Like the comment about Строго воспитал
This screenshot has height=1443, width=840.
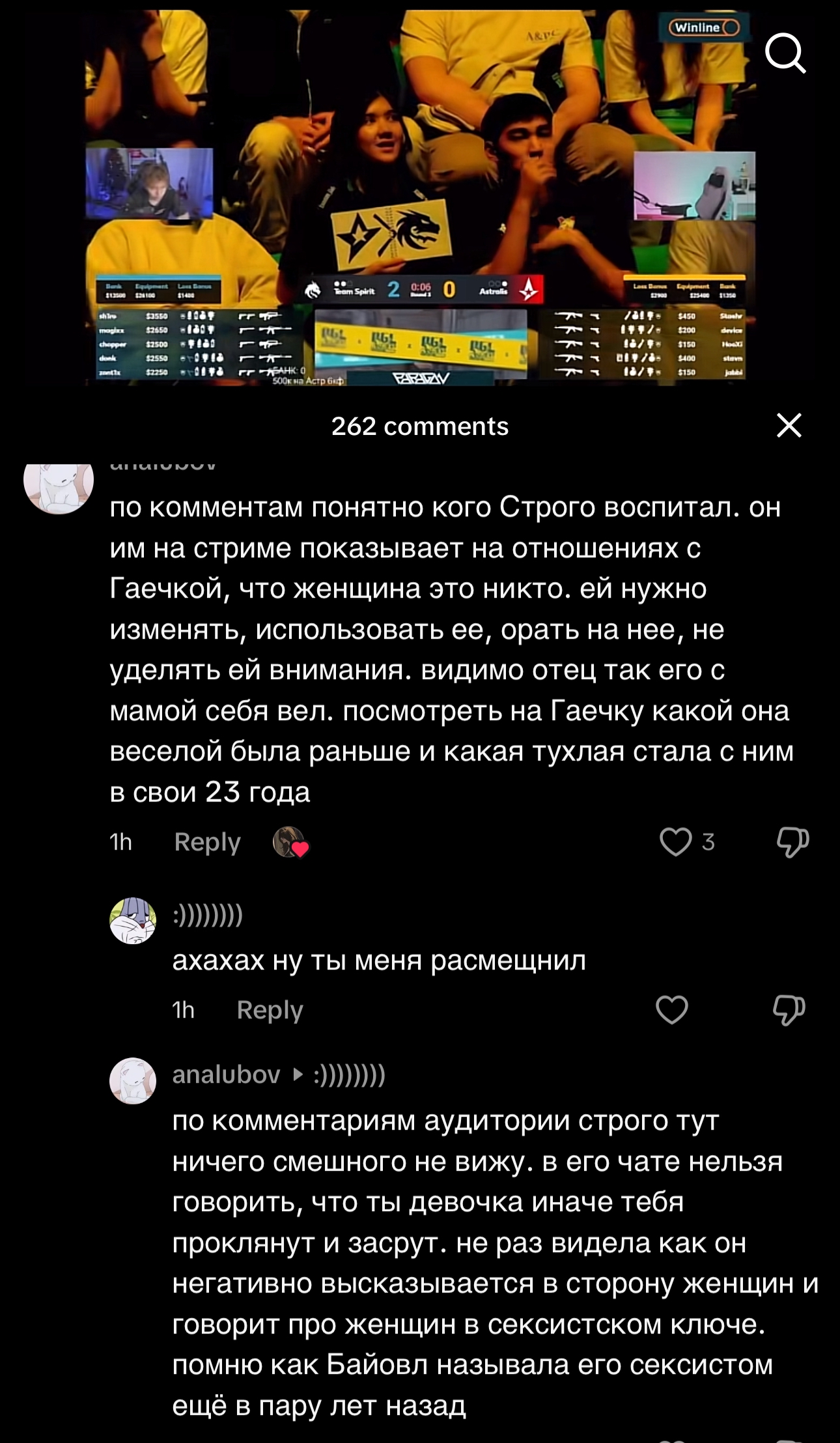pos(675,842)
